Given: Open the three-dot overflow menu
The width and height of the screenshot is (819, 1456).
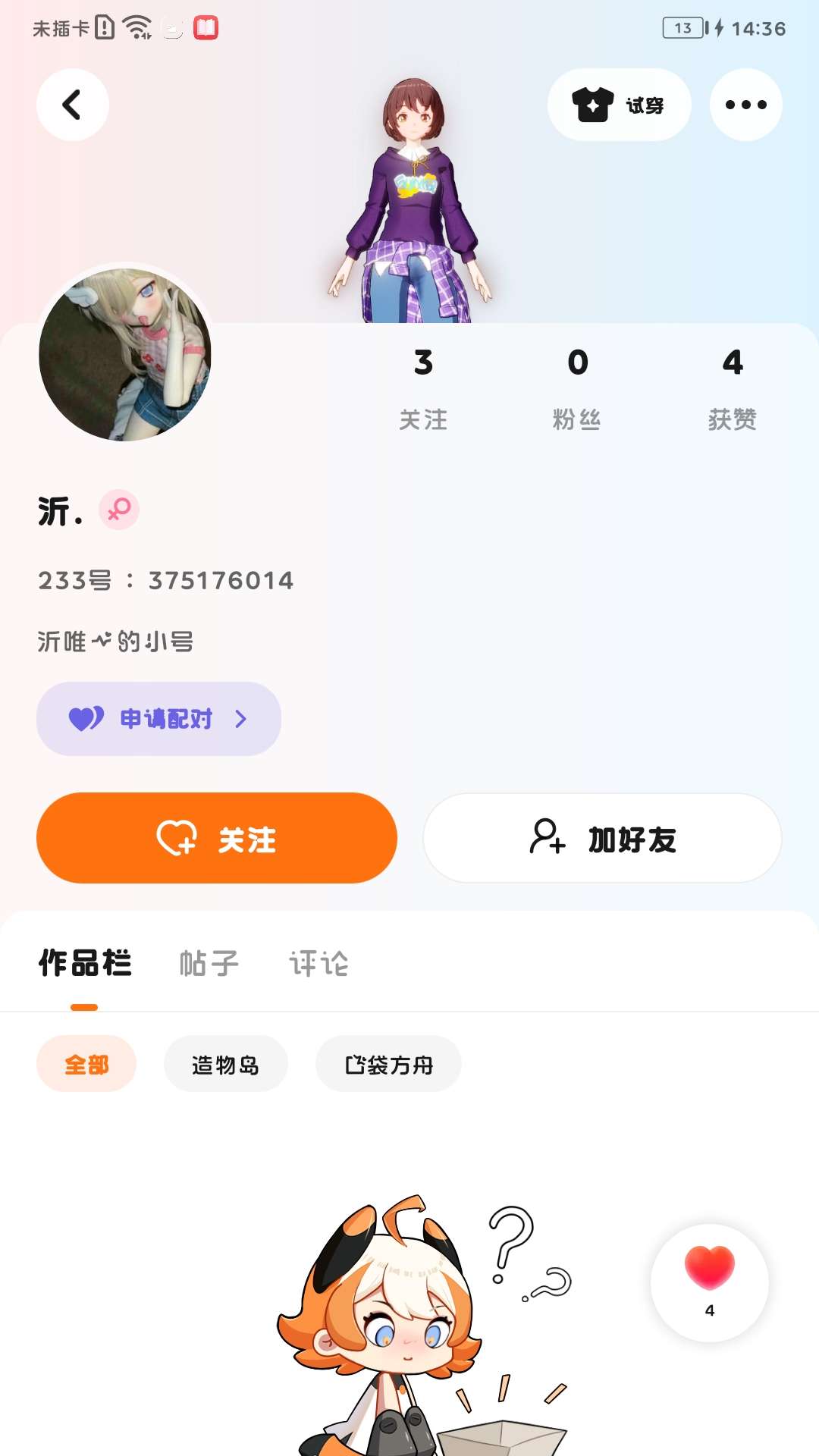Looking at the screenshot, I should [x=745, y=105].
